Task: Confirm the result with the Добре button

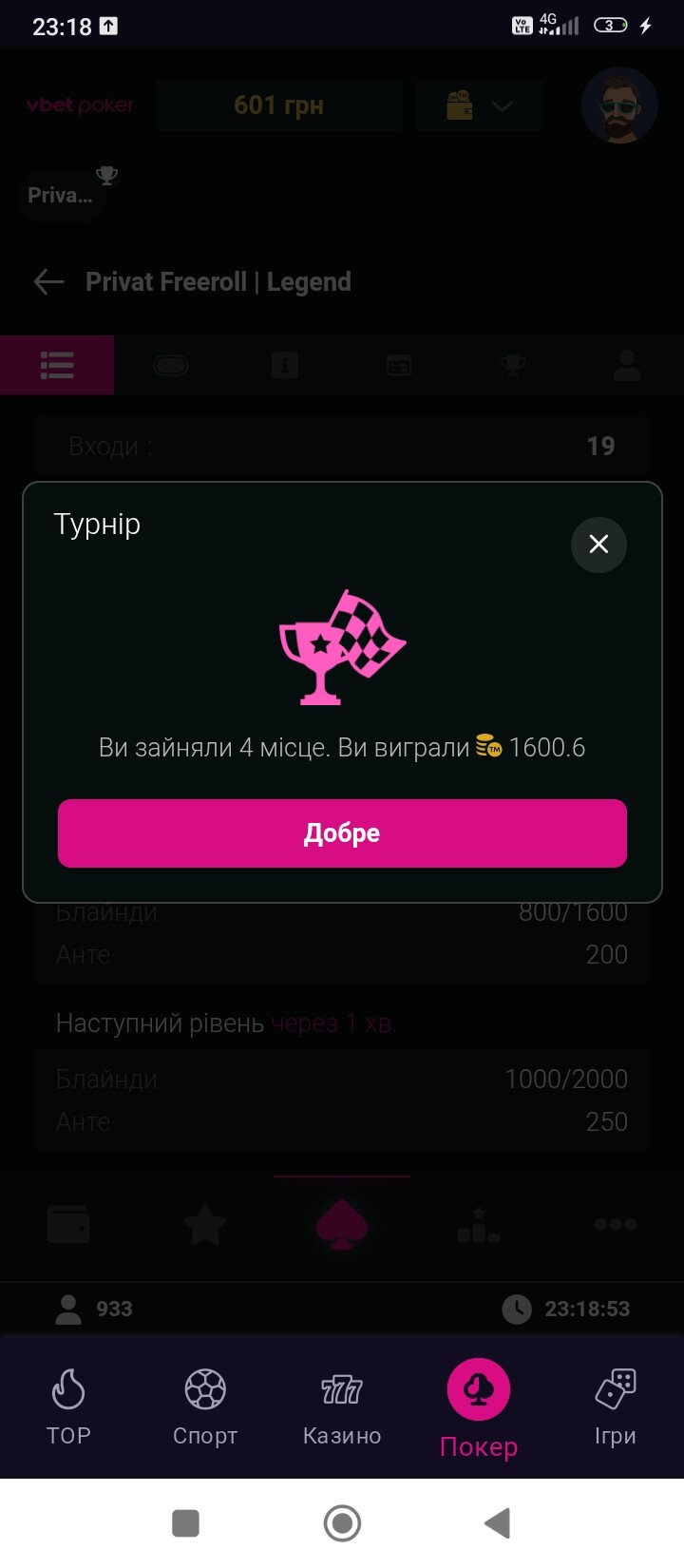Action: click(x=342, y=833)
